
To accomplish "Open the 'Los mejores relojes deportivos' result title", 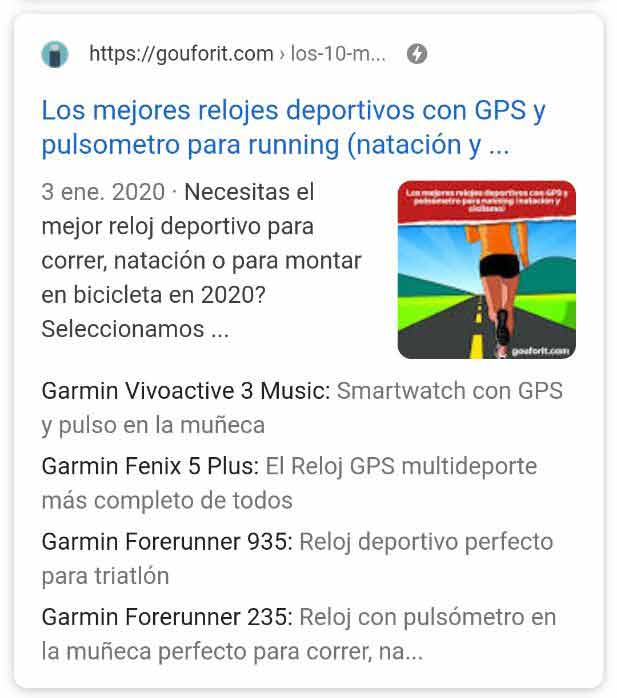I will pos(293,127).
